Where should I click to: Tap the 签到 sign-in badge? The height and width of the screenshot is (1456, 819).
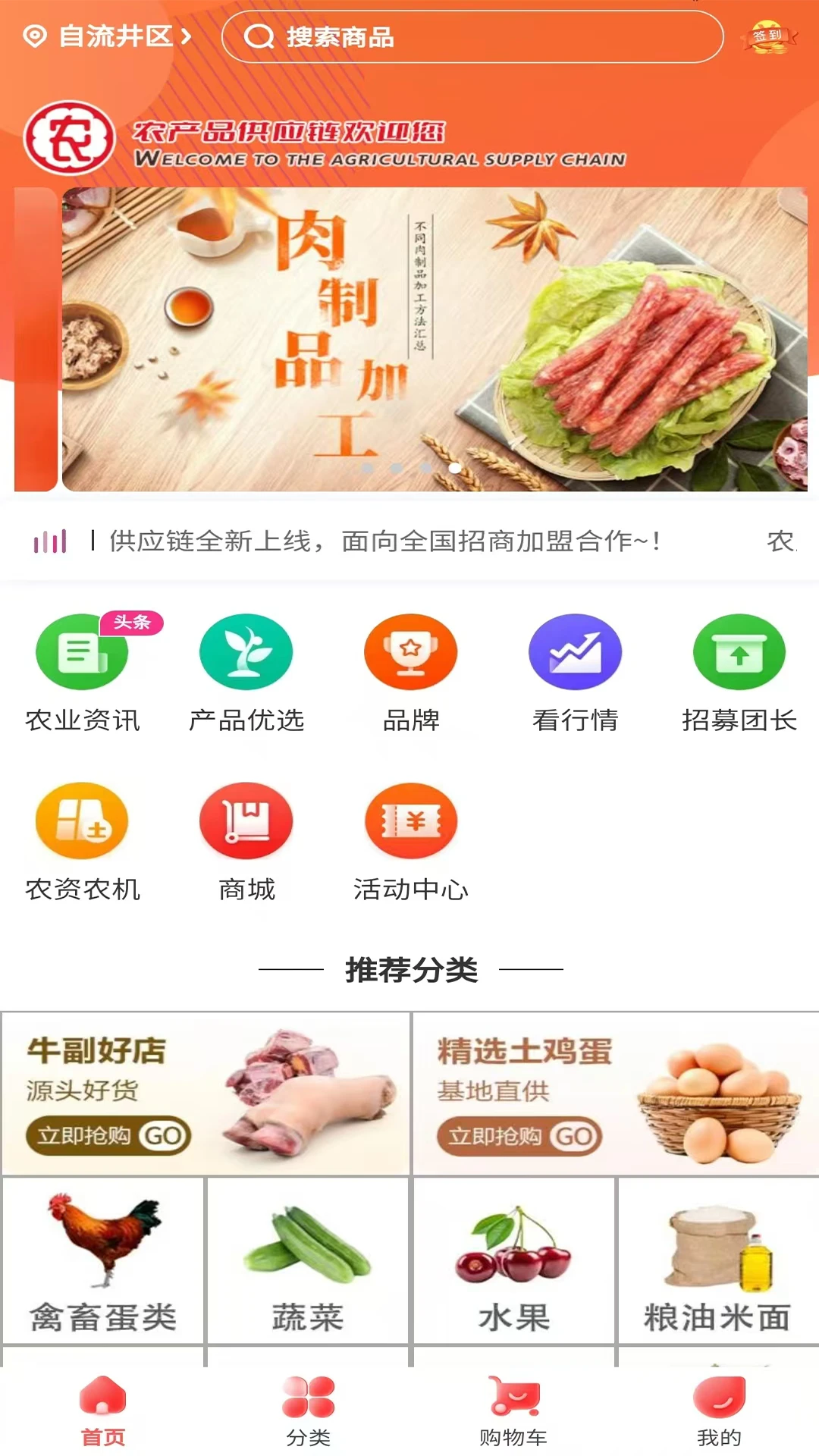[768, 36]
